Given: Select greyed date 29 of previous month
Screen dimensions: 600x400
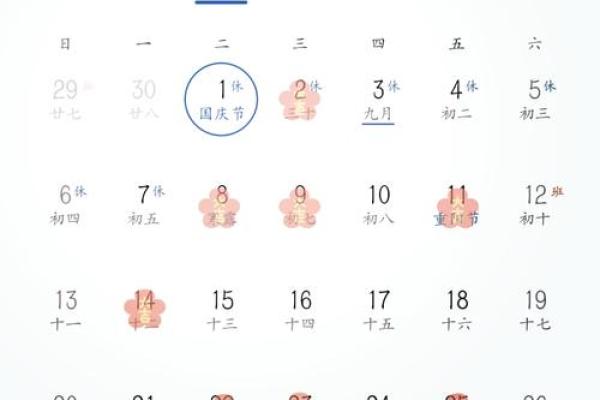Looking at the screenshot, I should click(x=66, y=99).
